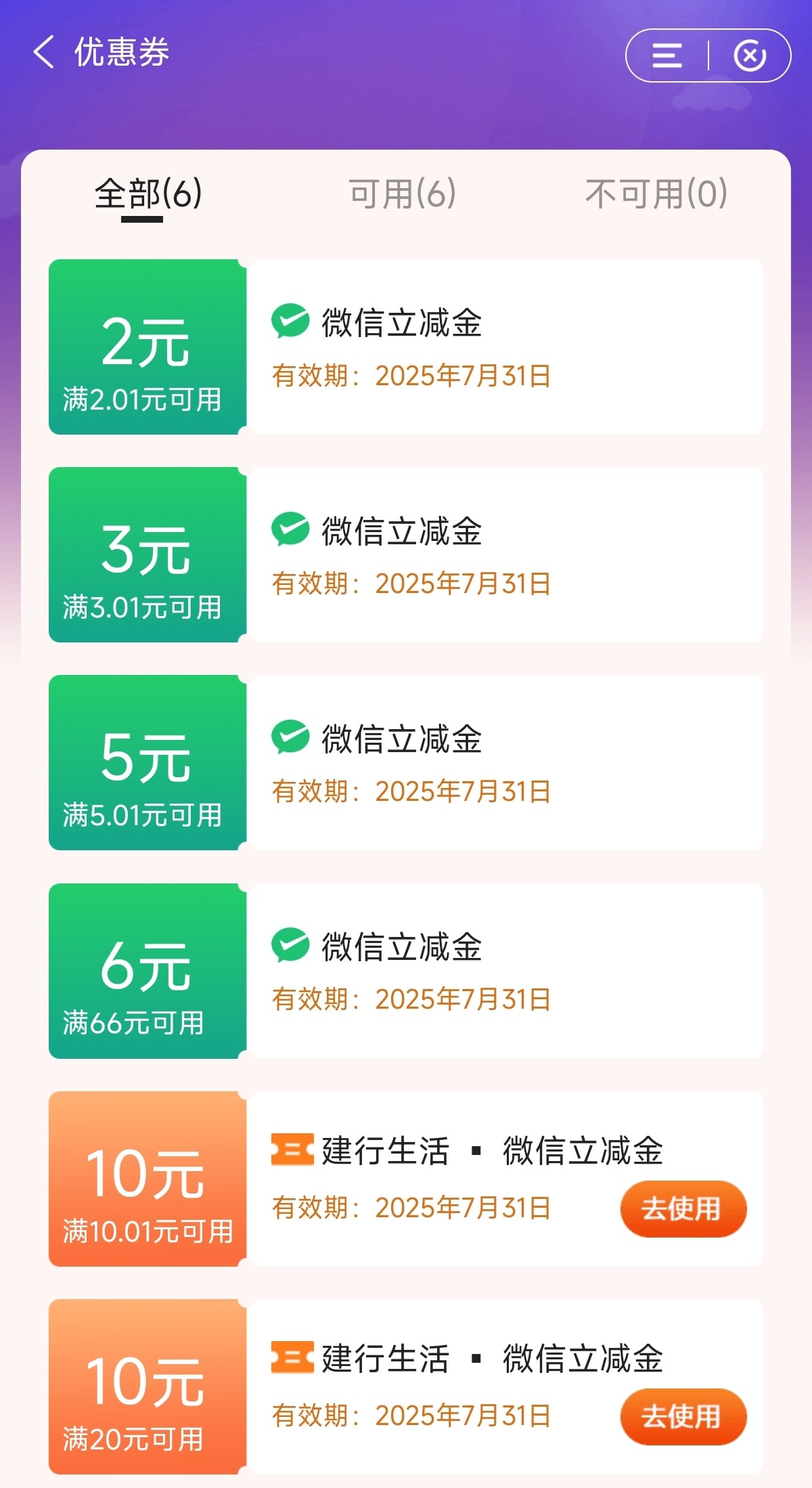Image resolution: width=812 pixels, height=1488 pixels.
Task: Open the 5元 微信立减金 coupon
Action: coord(406,762)
